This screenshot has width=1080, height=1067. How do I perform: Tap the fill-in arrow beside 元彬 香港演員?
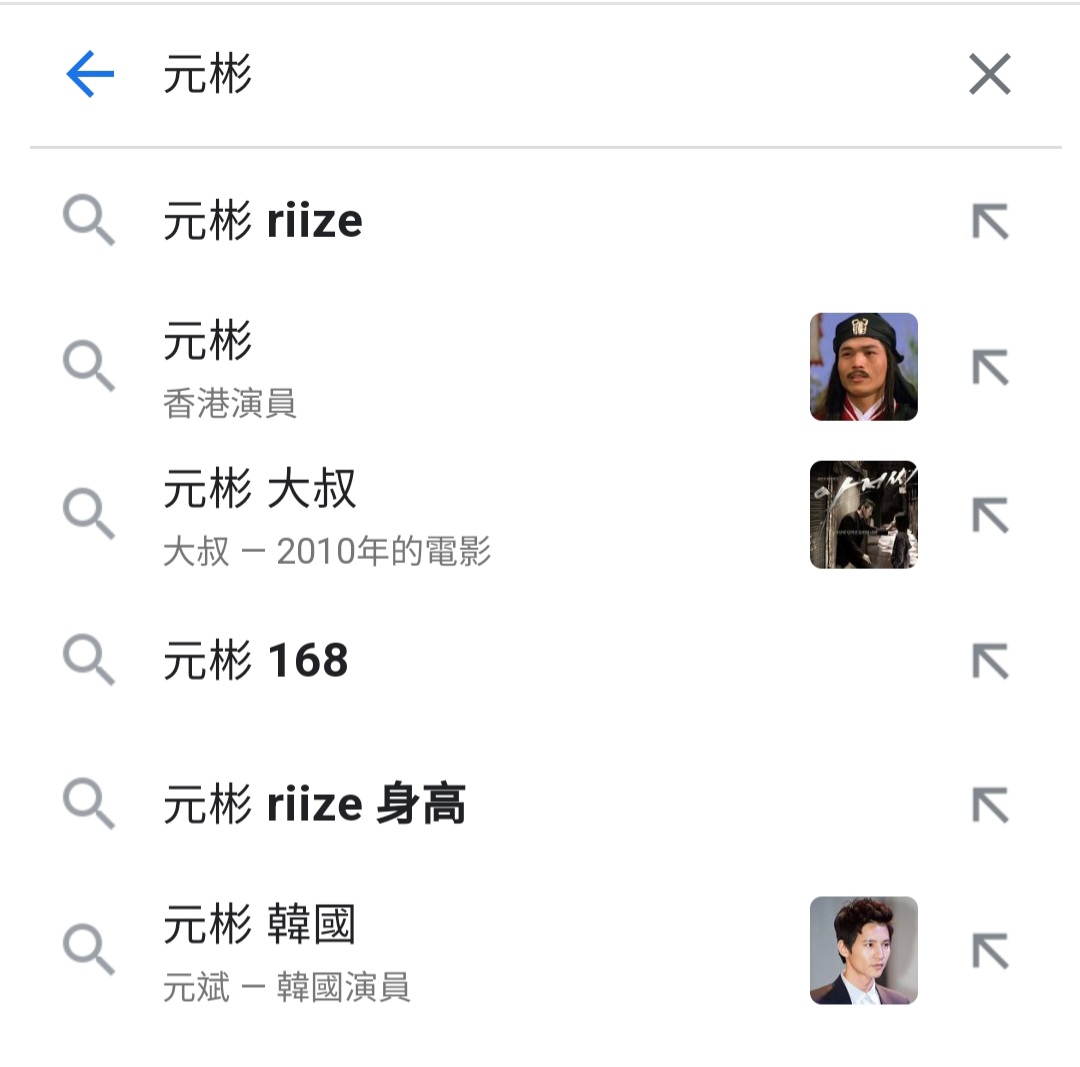(990, 368)
